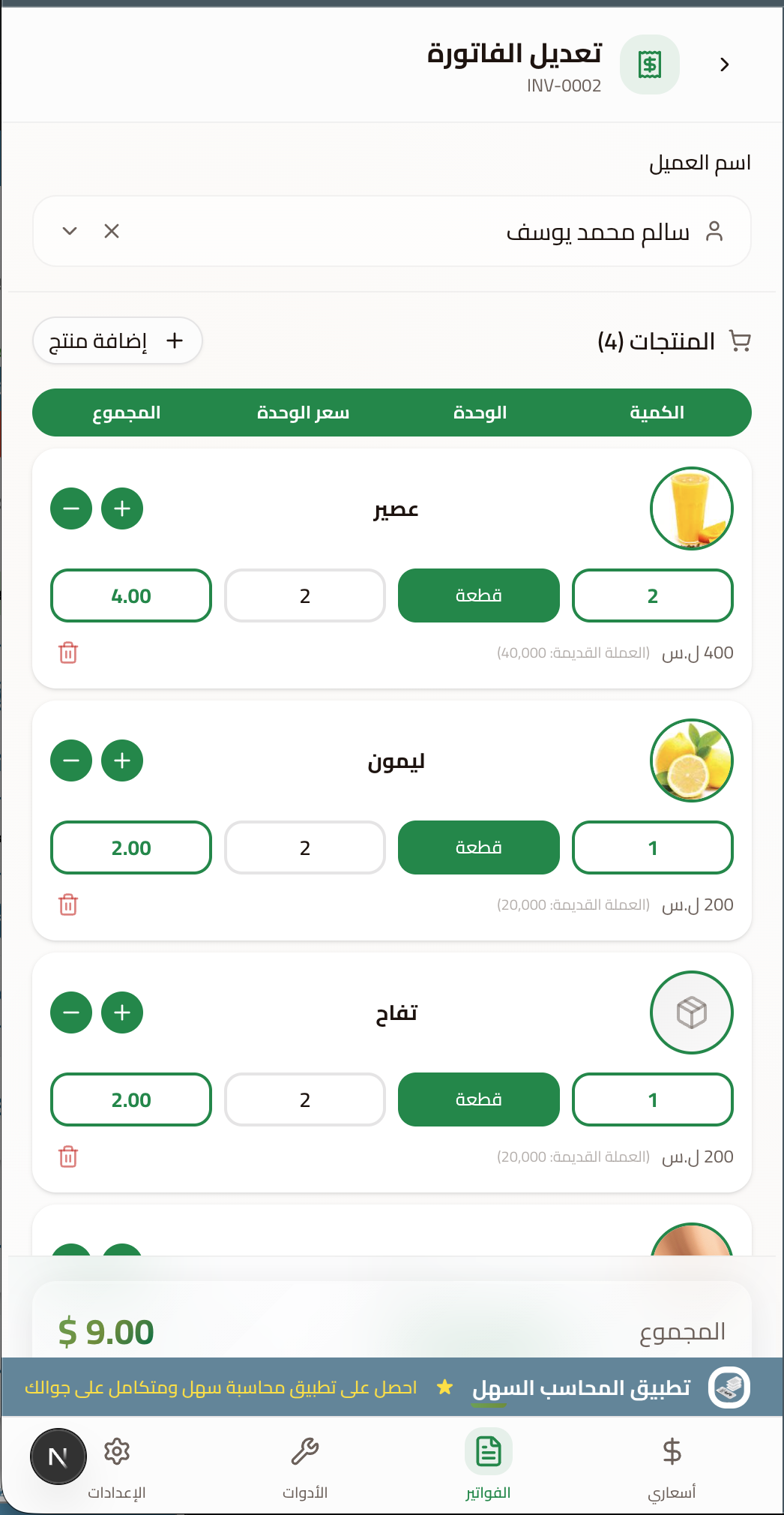Tap the إضافة منتج add product button
Viewport: 784px width, 1515px height.
point(118,340)
